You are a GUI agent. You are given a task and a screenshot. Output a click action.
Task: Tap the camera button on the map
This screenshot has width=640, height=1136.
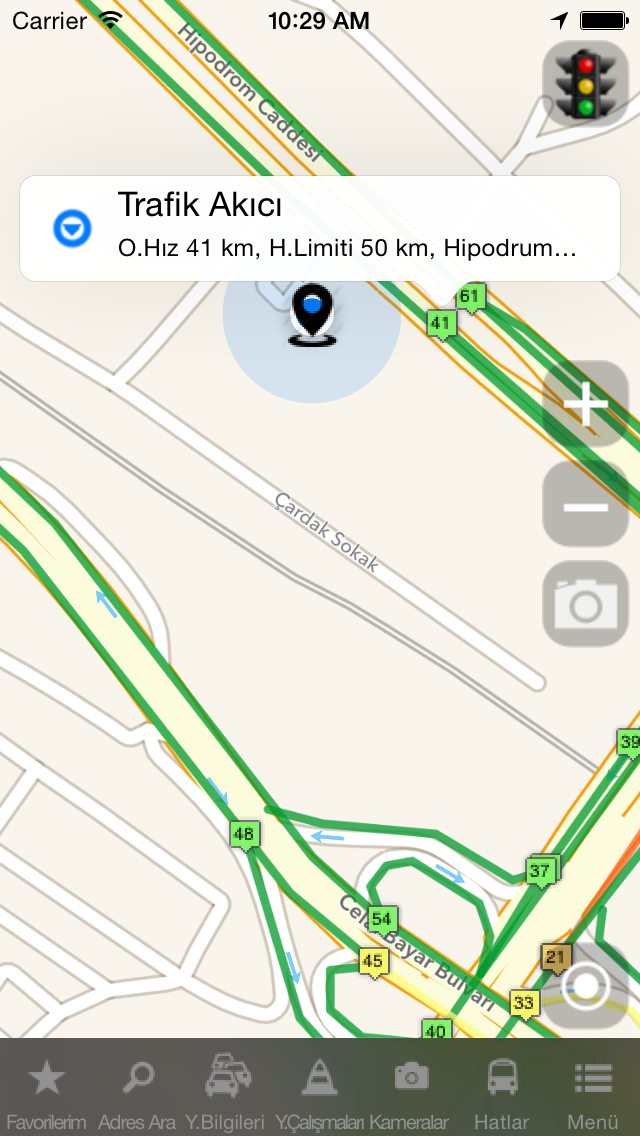click(x=585, y=604)
